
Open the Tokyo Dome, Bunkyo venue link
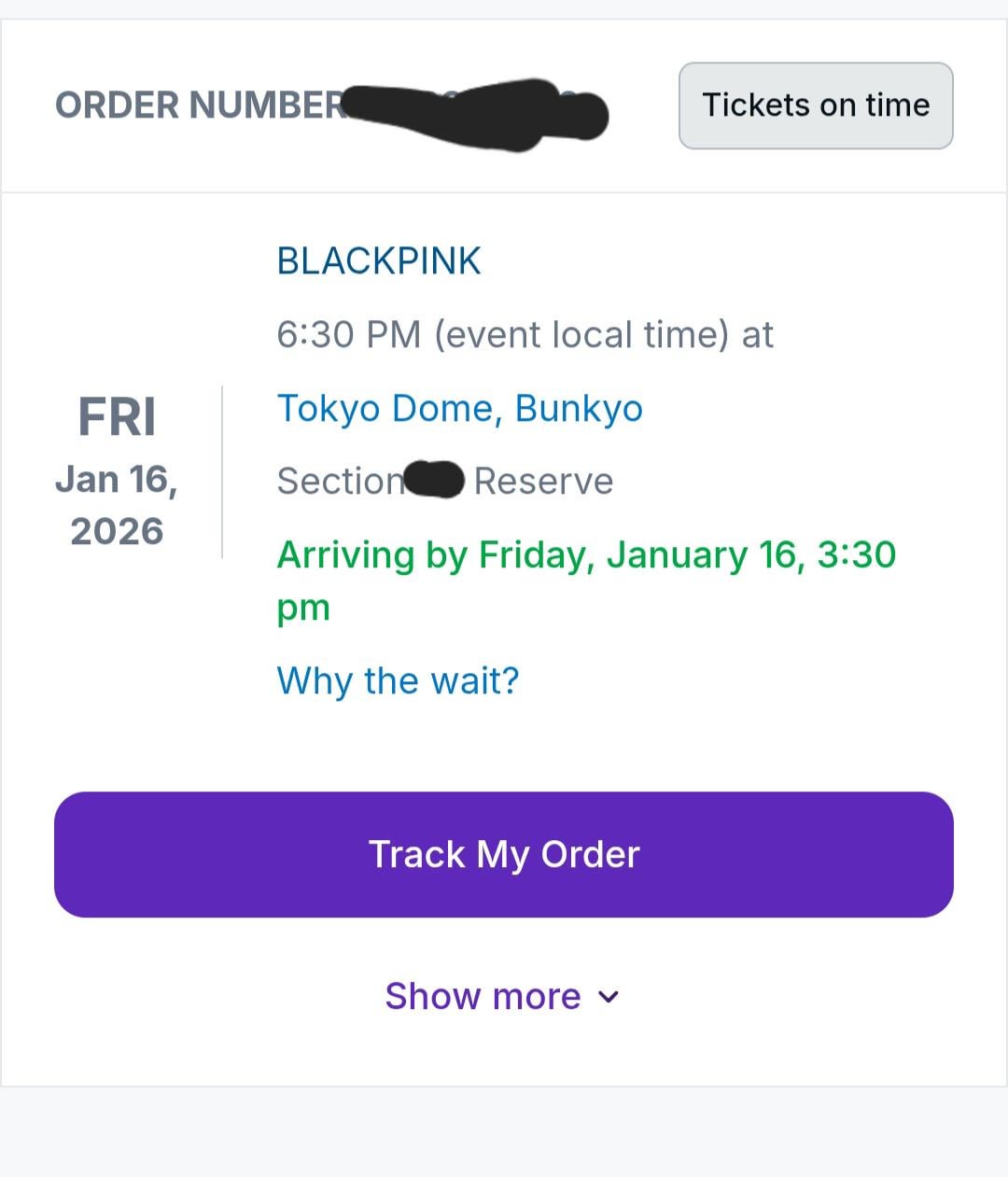coord(459,409)
